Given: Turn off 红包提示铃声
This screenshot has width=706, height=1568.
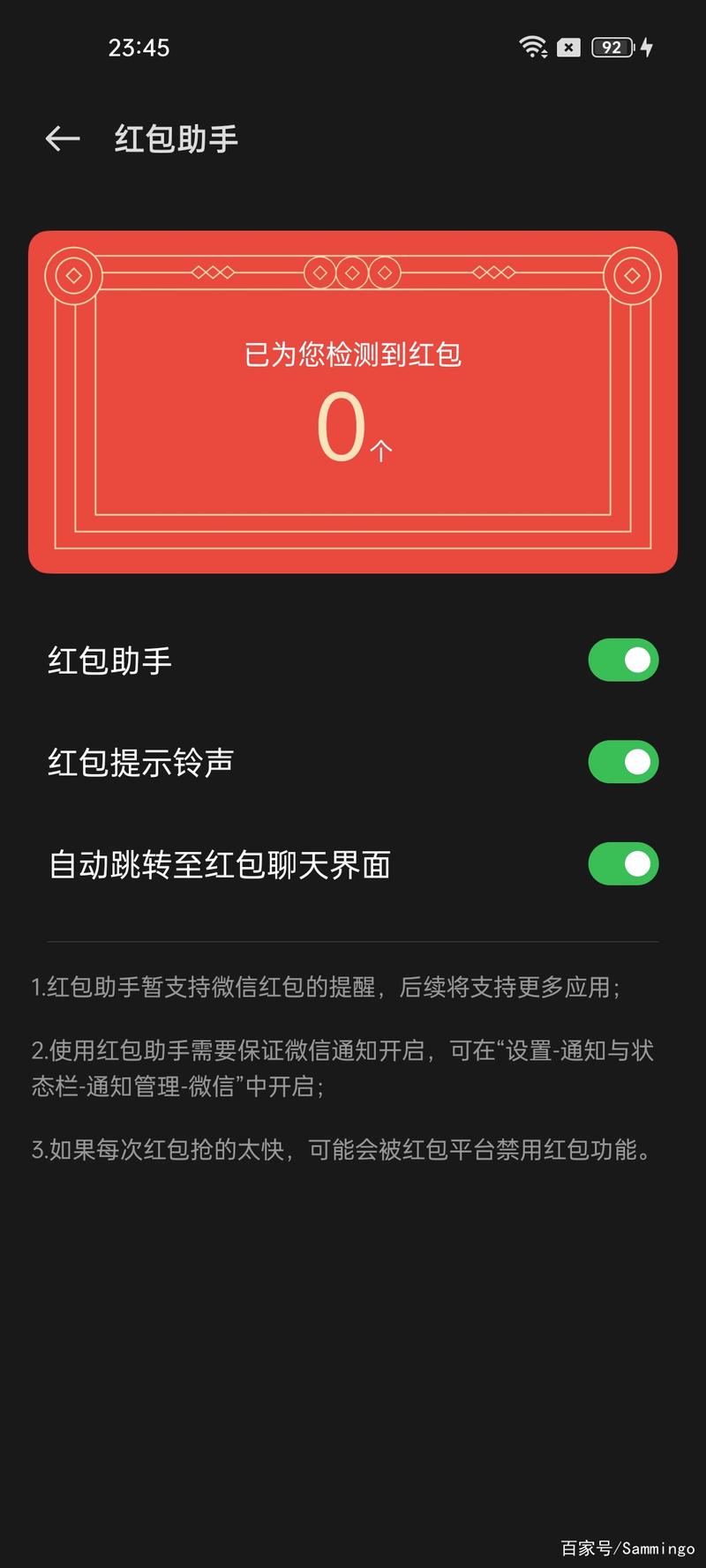Looking at the screenshot, I should [623, 763].
